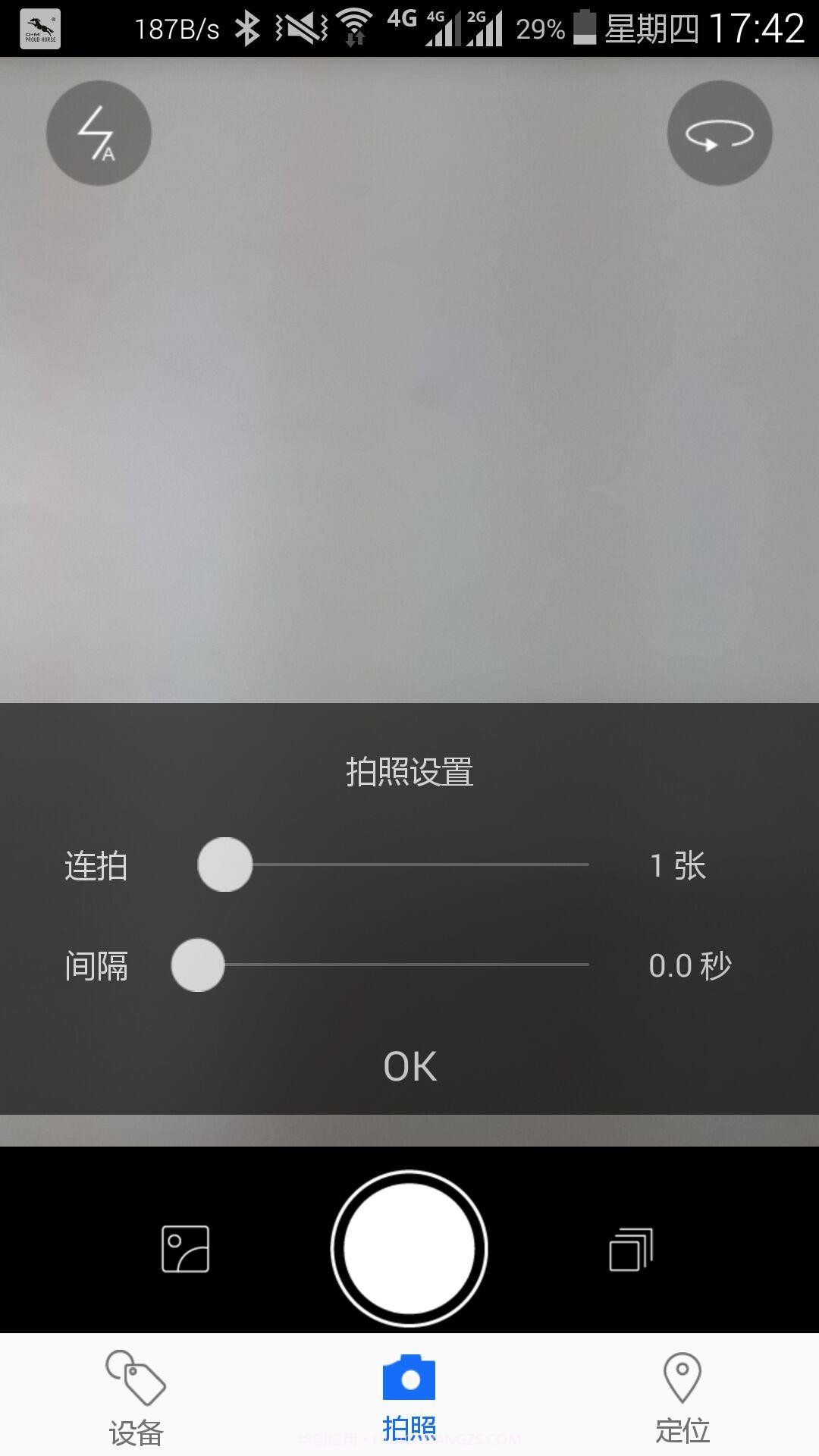Tap the camera flip icon to switch cameras
819x1456 pixels.
pos(719,132)
